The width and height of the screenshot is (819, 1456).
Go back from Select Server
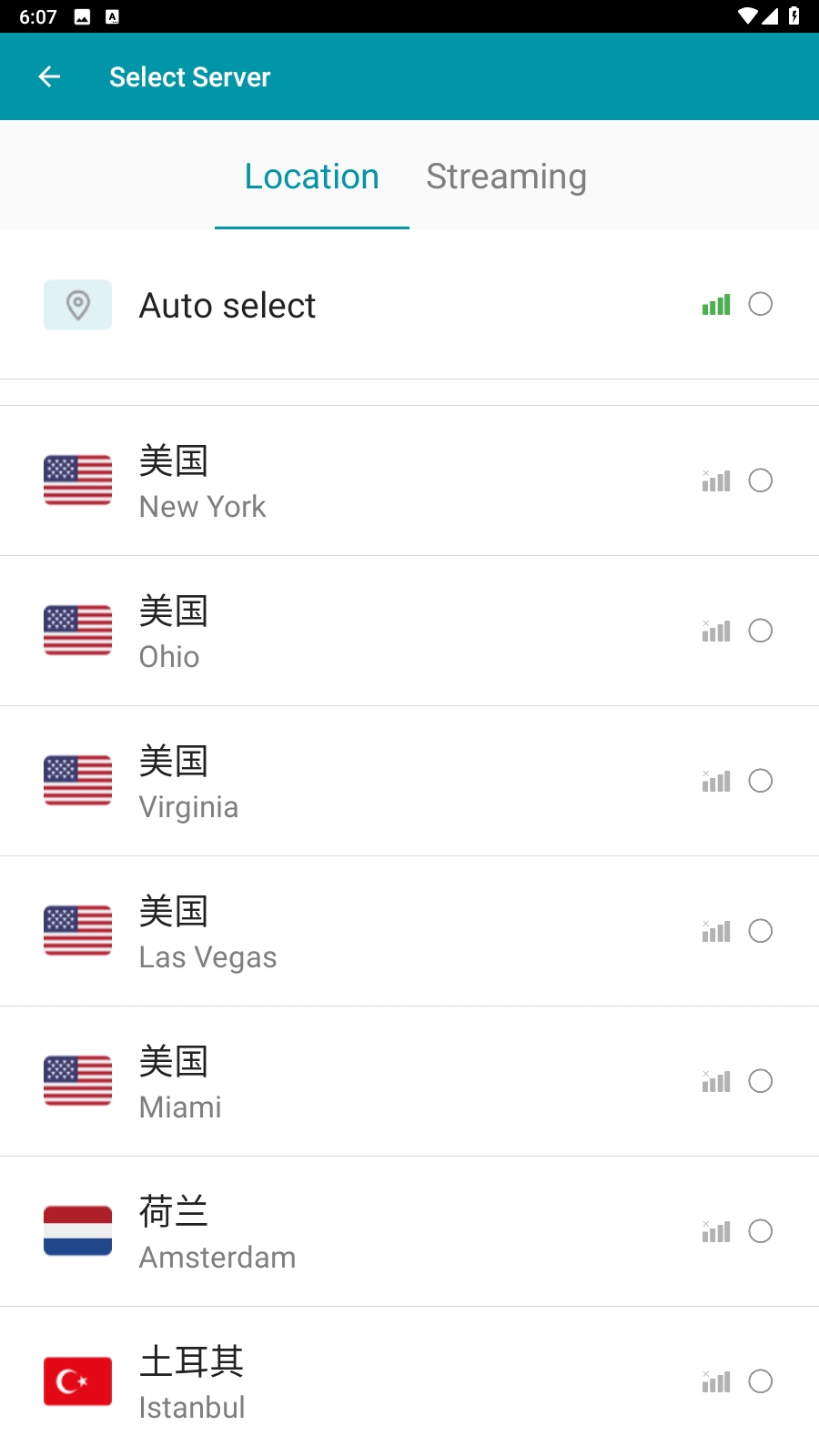[49, 77]
